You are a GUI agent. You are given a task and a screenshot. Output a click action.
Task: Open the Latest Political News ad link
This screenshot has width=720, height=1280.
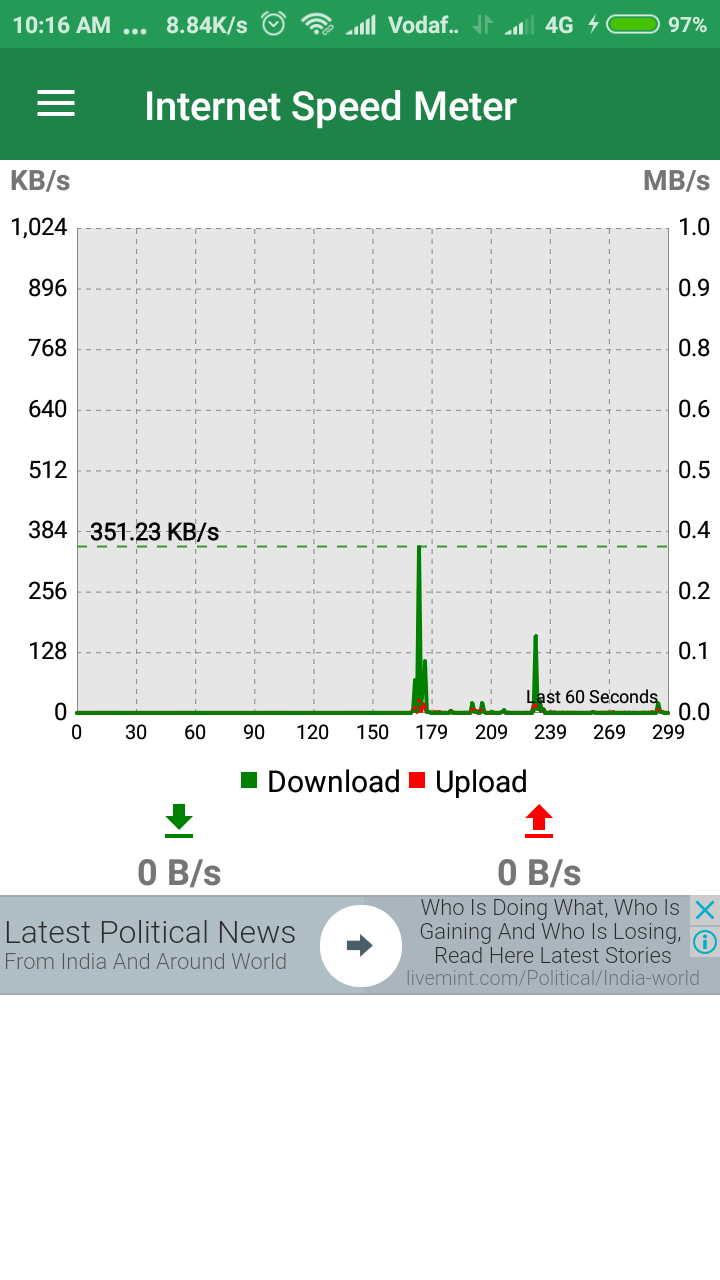150,932
